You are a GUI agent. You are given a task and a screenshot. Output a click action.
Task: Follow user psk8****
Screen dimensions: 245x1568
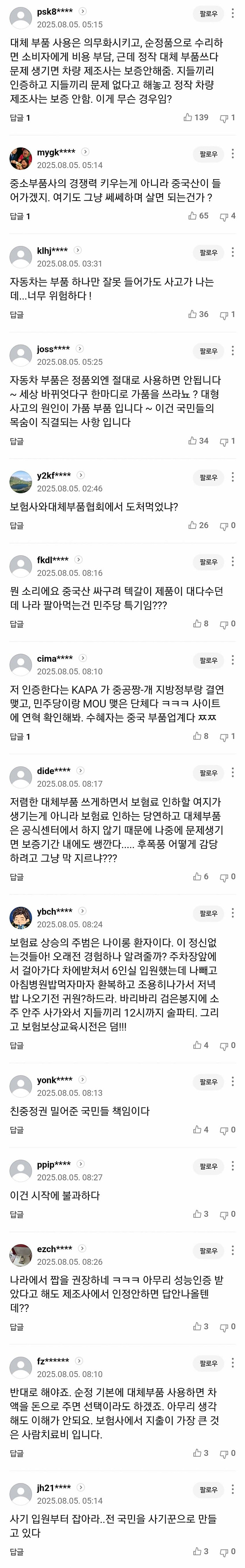point(209,13)
